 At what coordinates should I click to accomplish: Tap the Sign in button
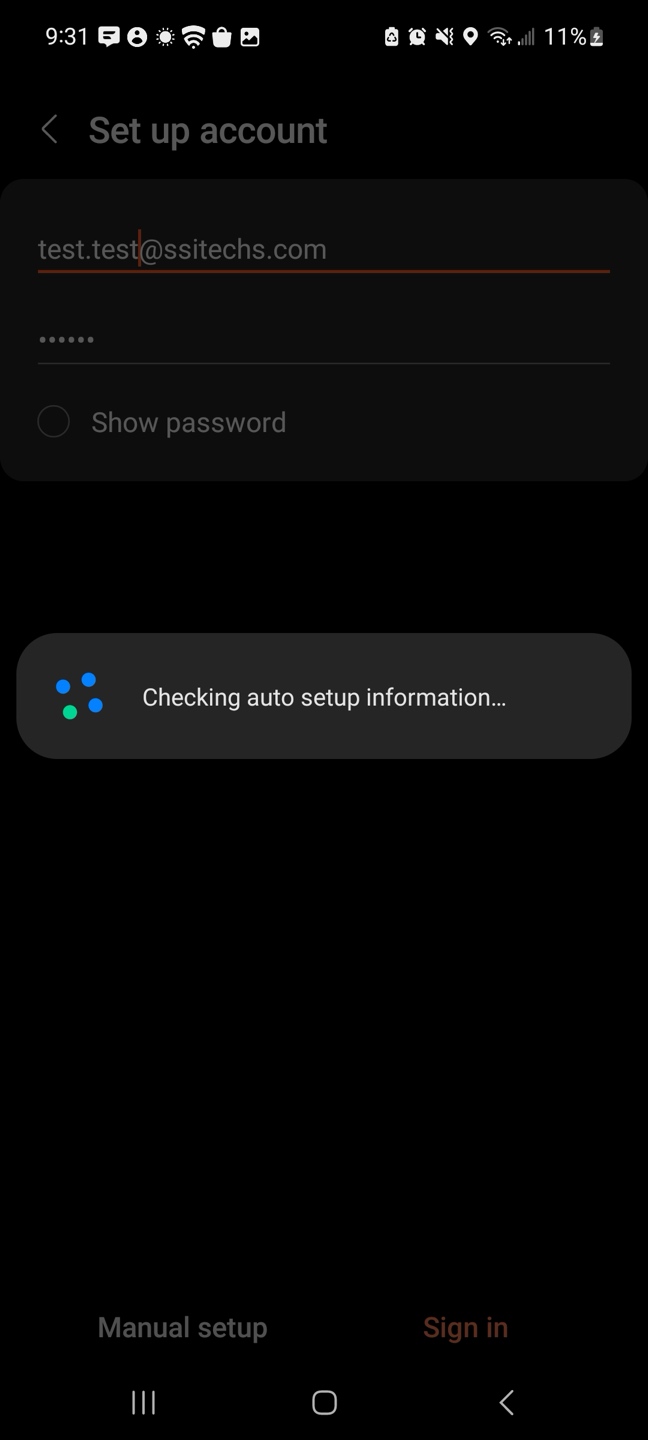pos(465,1327)
